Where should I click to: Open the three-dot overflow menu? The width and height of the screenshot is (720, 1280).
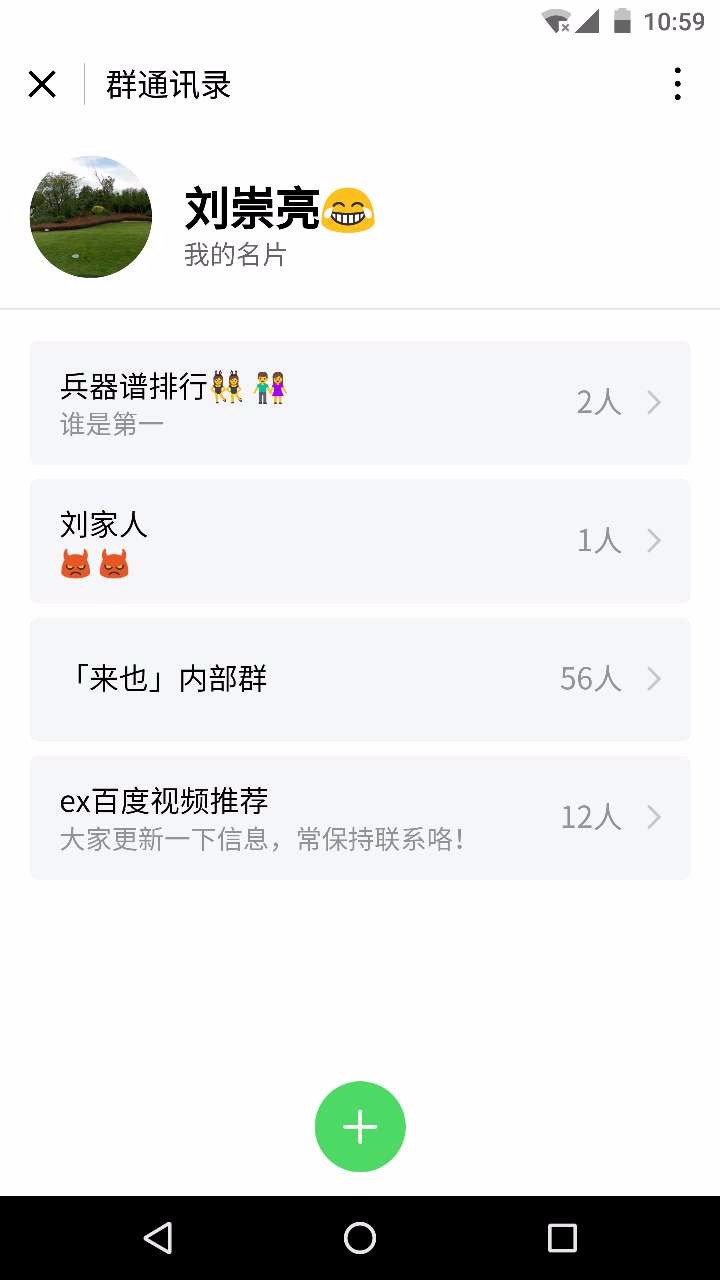tap(677, 84)
